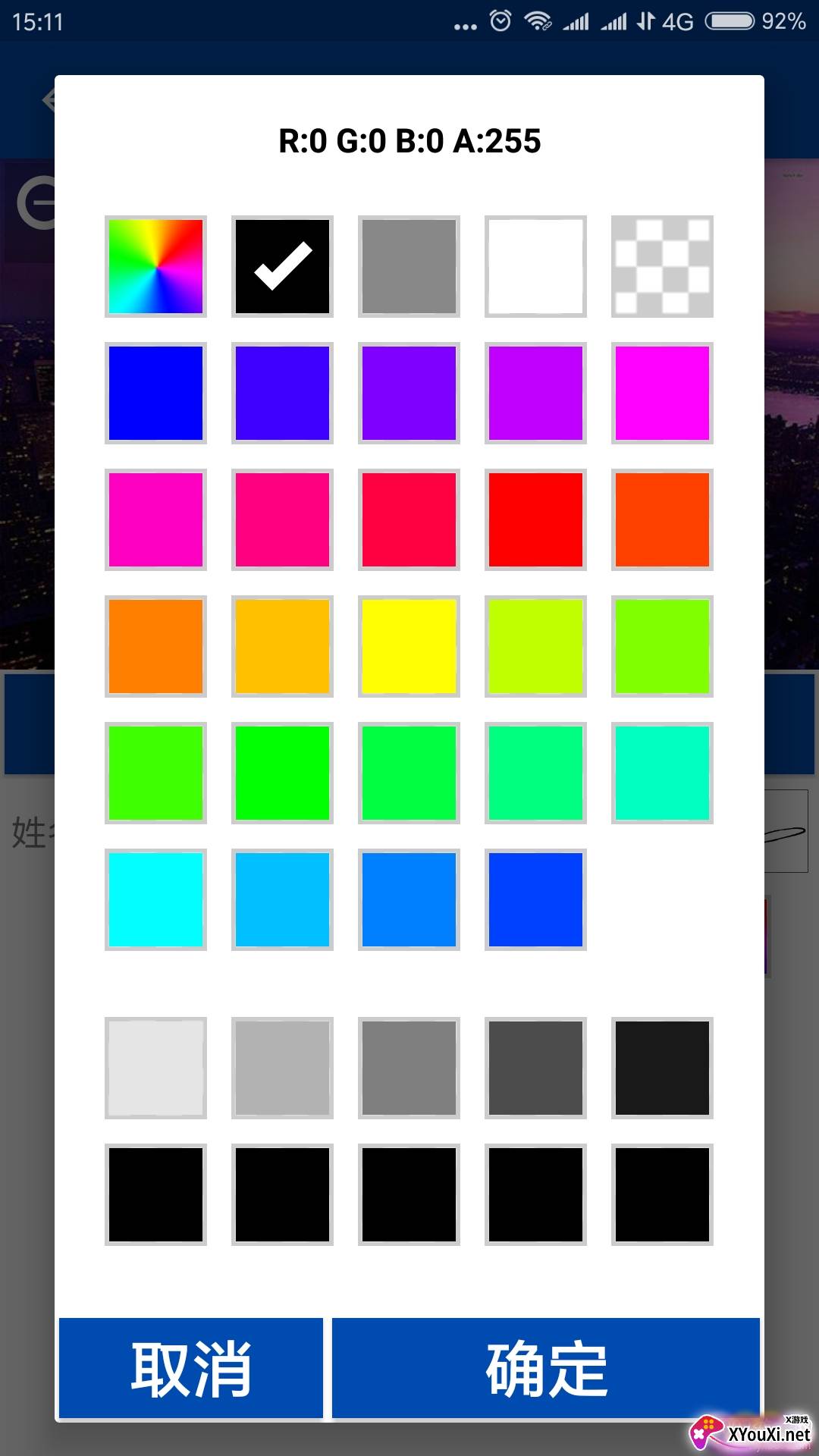The height and width of the screenshot is (1456, 819).
Task: Select the magenta color swatch
Action: click(x=662, y=393)
